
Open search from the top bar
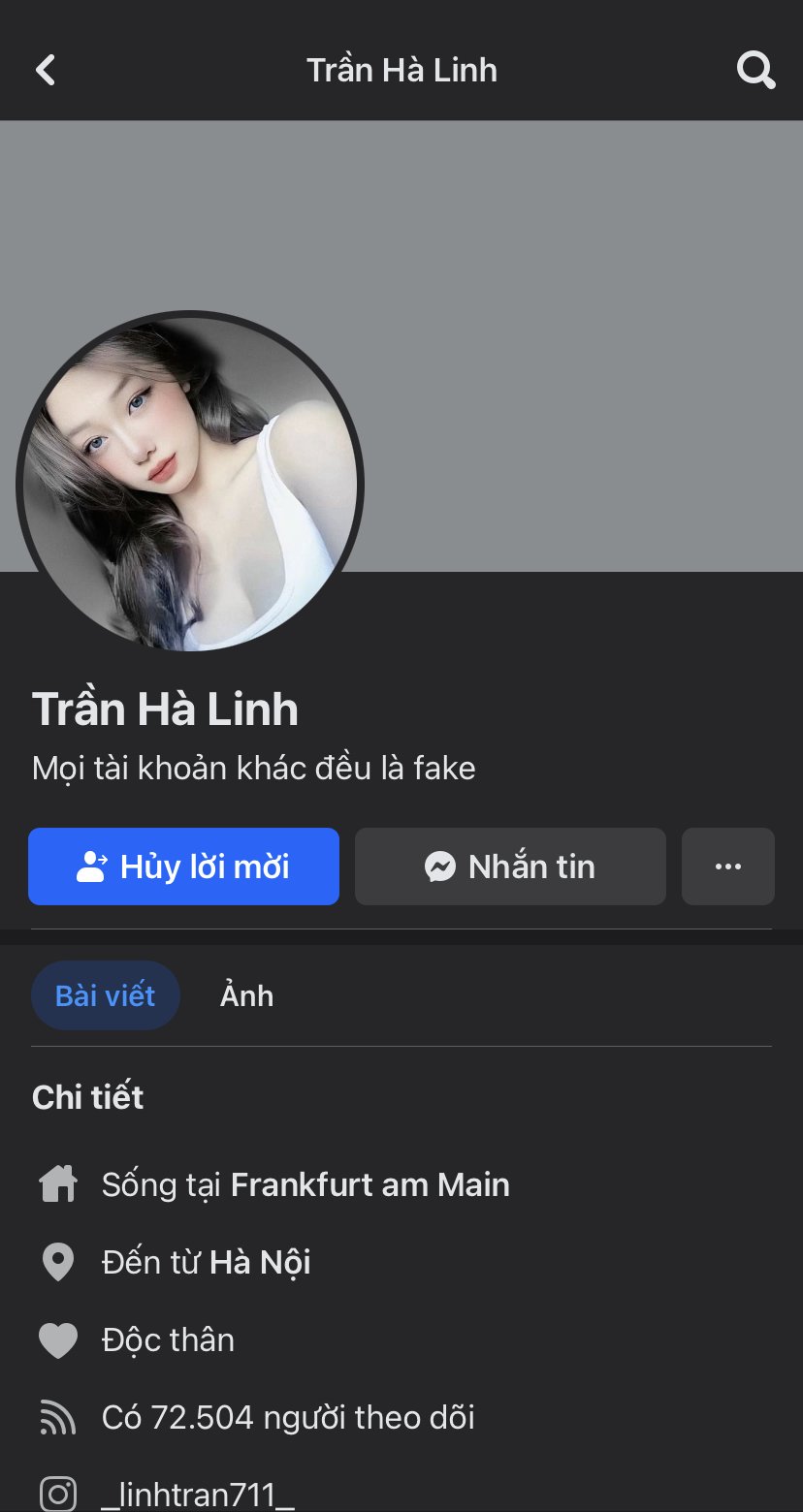tap(755, 71)
